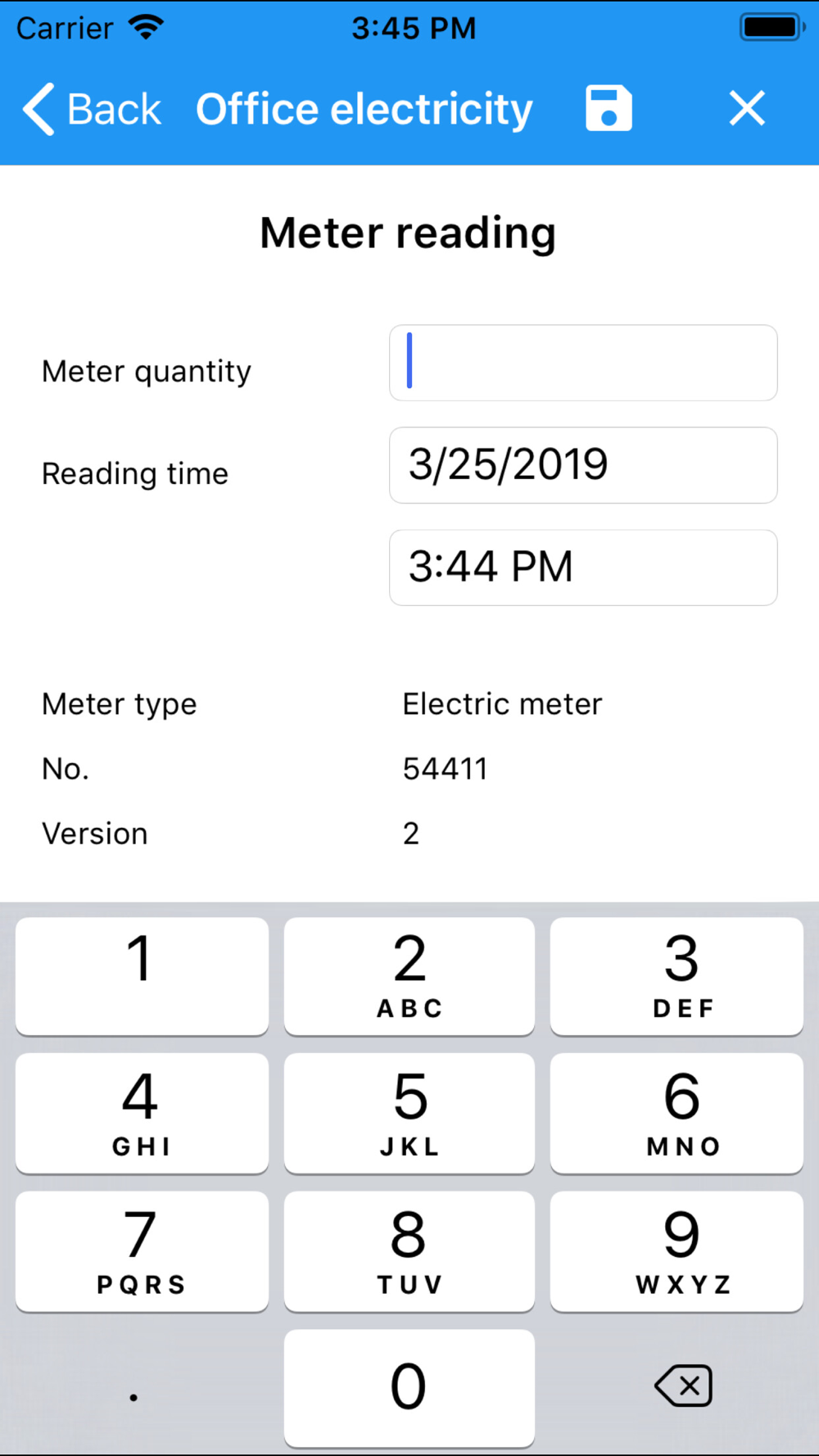The height and width of the screenshot is (1456, 819).
Task: Enter 0 on the keypad
Action: coord(409,1388)
